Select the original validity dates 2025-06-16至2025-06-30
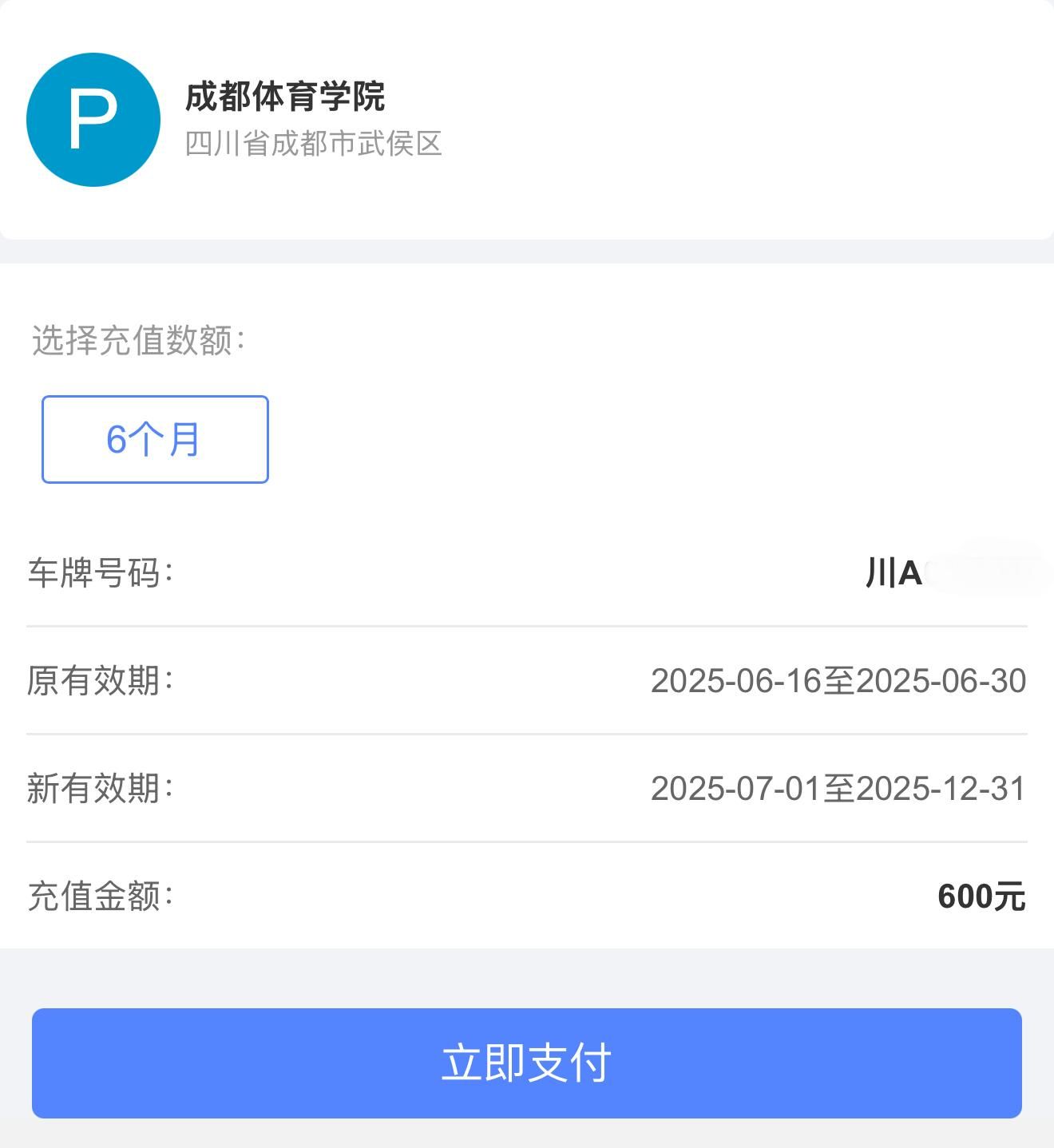This screenshot has height=1148, width=1054. pyautogui.click(x=838, y=682)
